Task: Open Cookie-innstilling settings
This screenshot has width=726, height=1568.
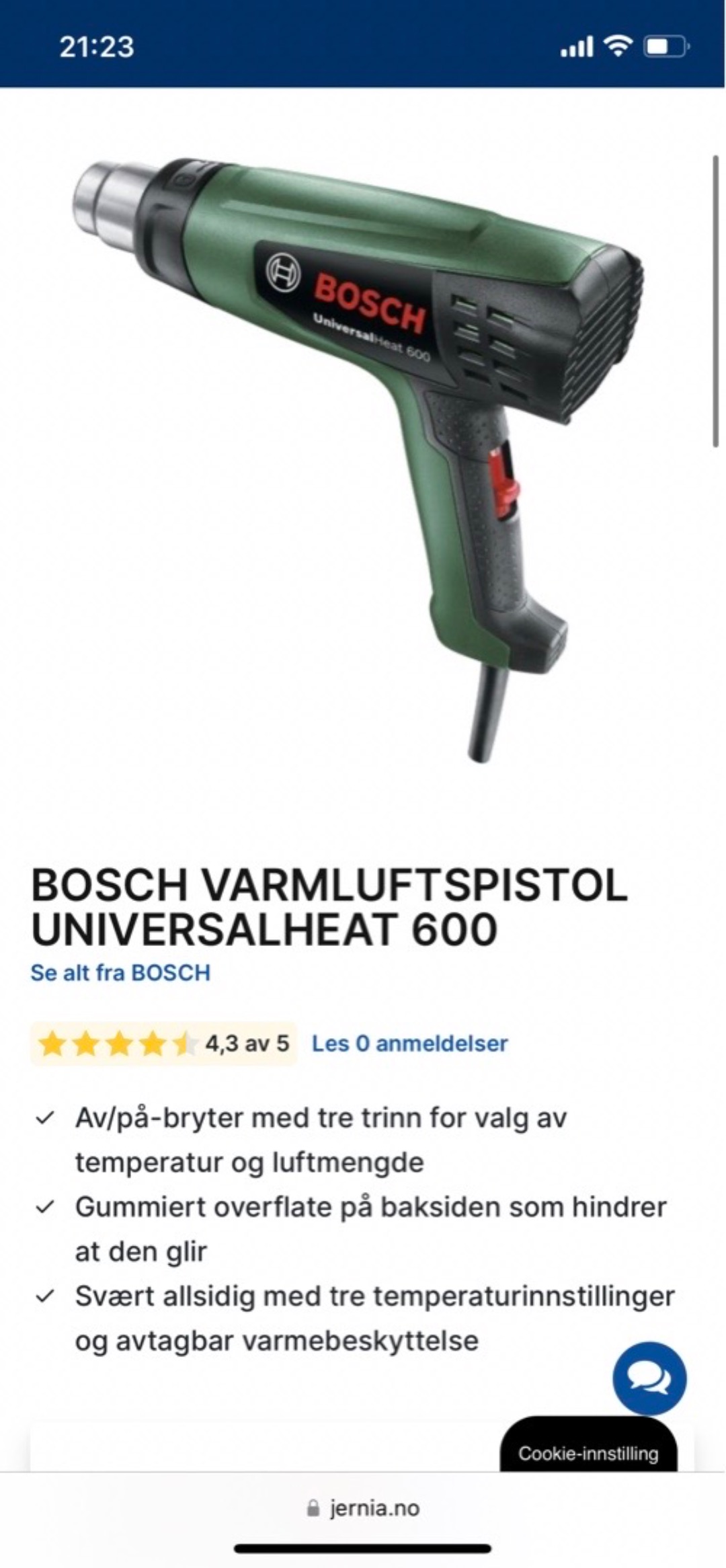Action: (588, 1453)
